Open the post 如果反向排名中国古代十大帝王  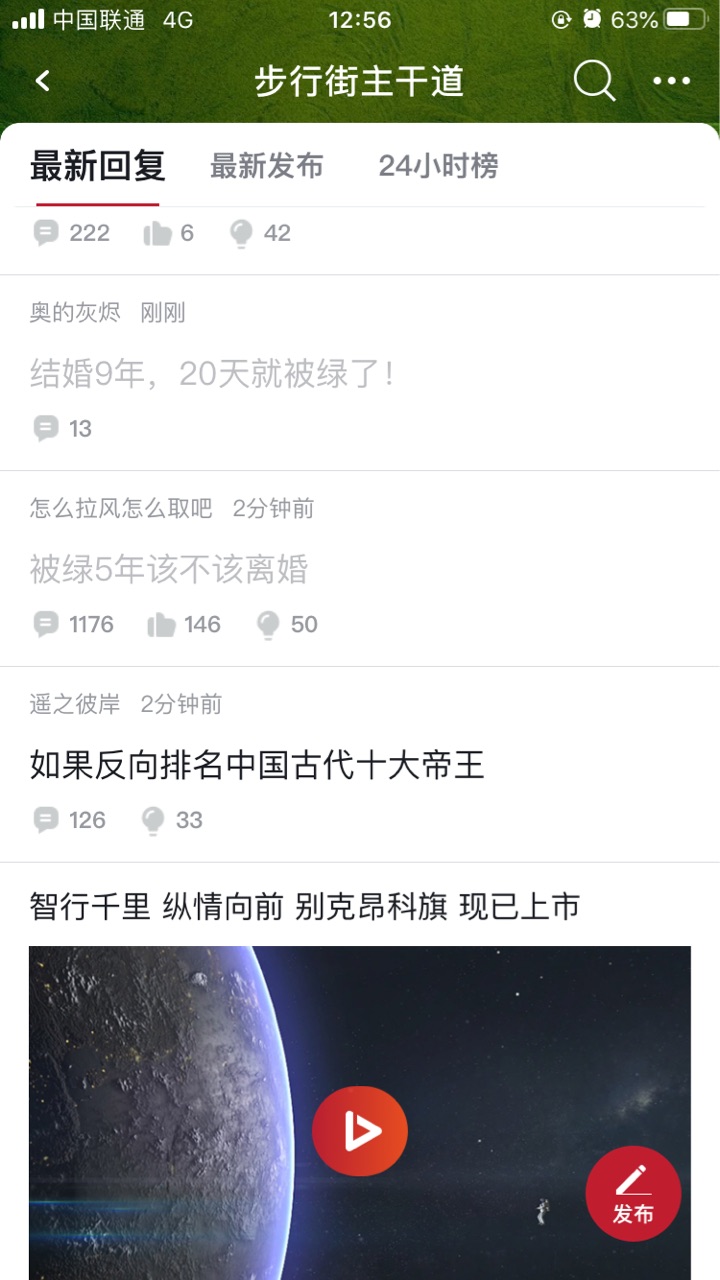[x=257, y=765]
